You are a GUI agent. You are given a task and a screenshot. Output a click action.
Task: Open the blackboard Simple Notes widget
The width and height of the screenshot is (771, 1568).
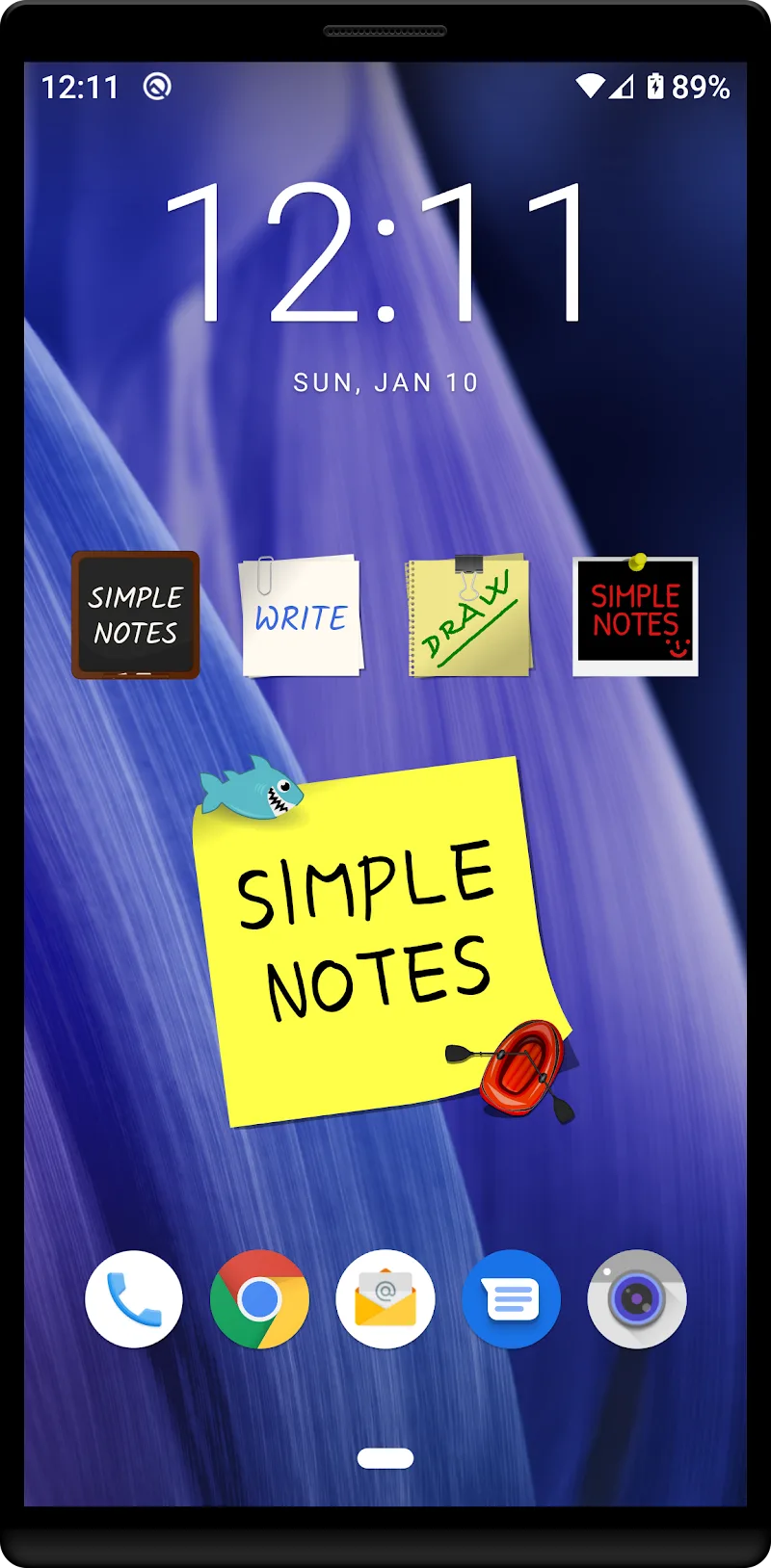click(x=136, y=615)
